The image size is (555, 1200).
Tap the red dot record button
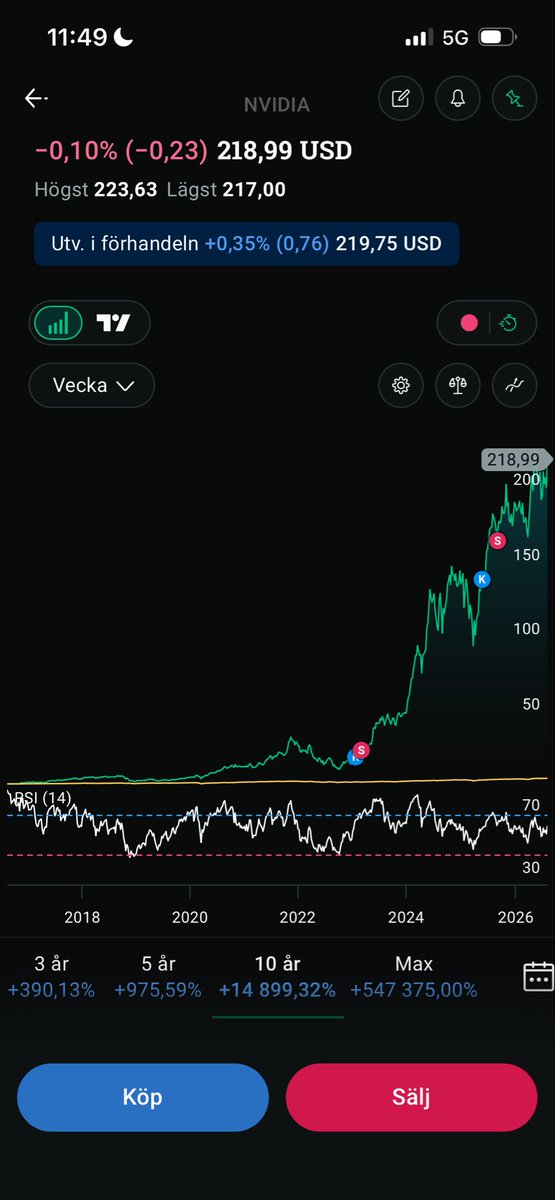[x=467, y=323]
